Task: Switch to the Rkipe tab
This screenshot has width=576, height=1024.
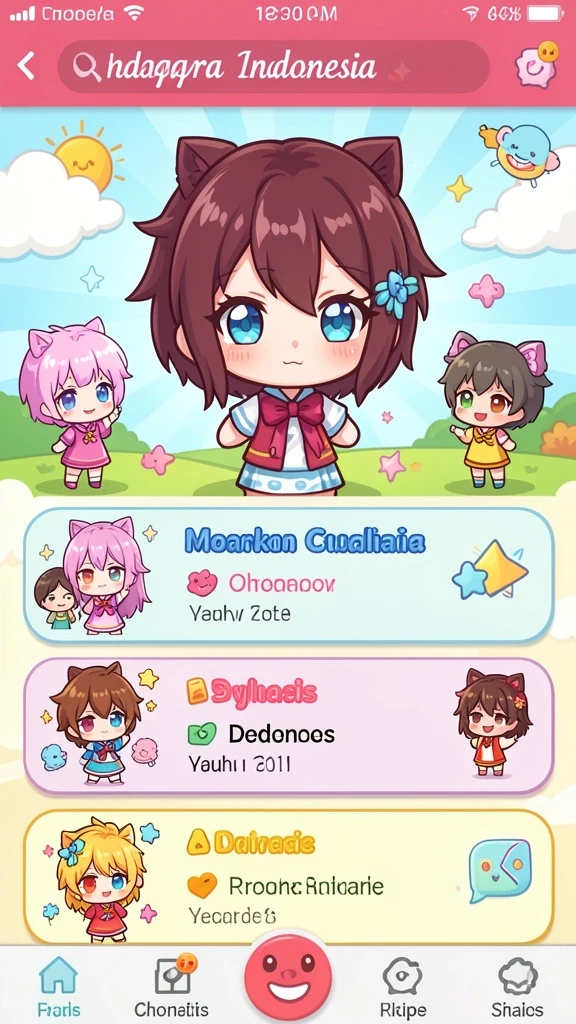Action: tap(403, 987)
